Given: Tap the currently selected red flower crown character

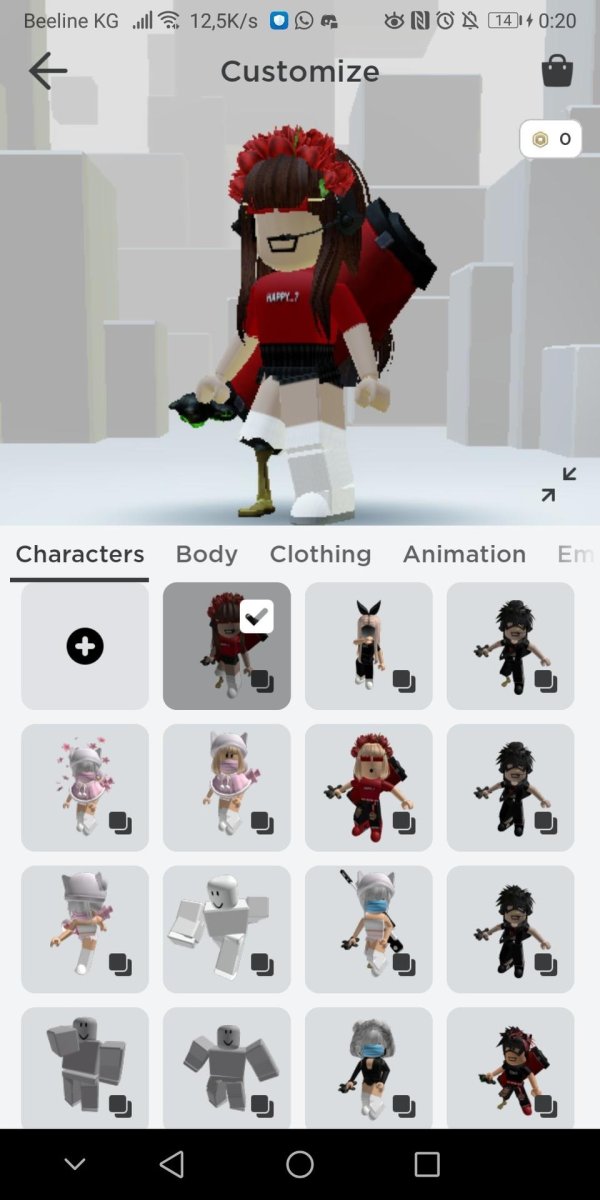Looking at the screenshot, I should [x=226, y=647].
